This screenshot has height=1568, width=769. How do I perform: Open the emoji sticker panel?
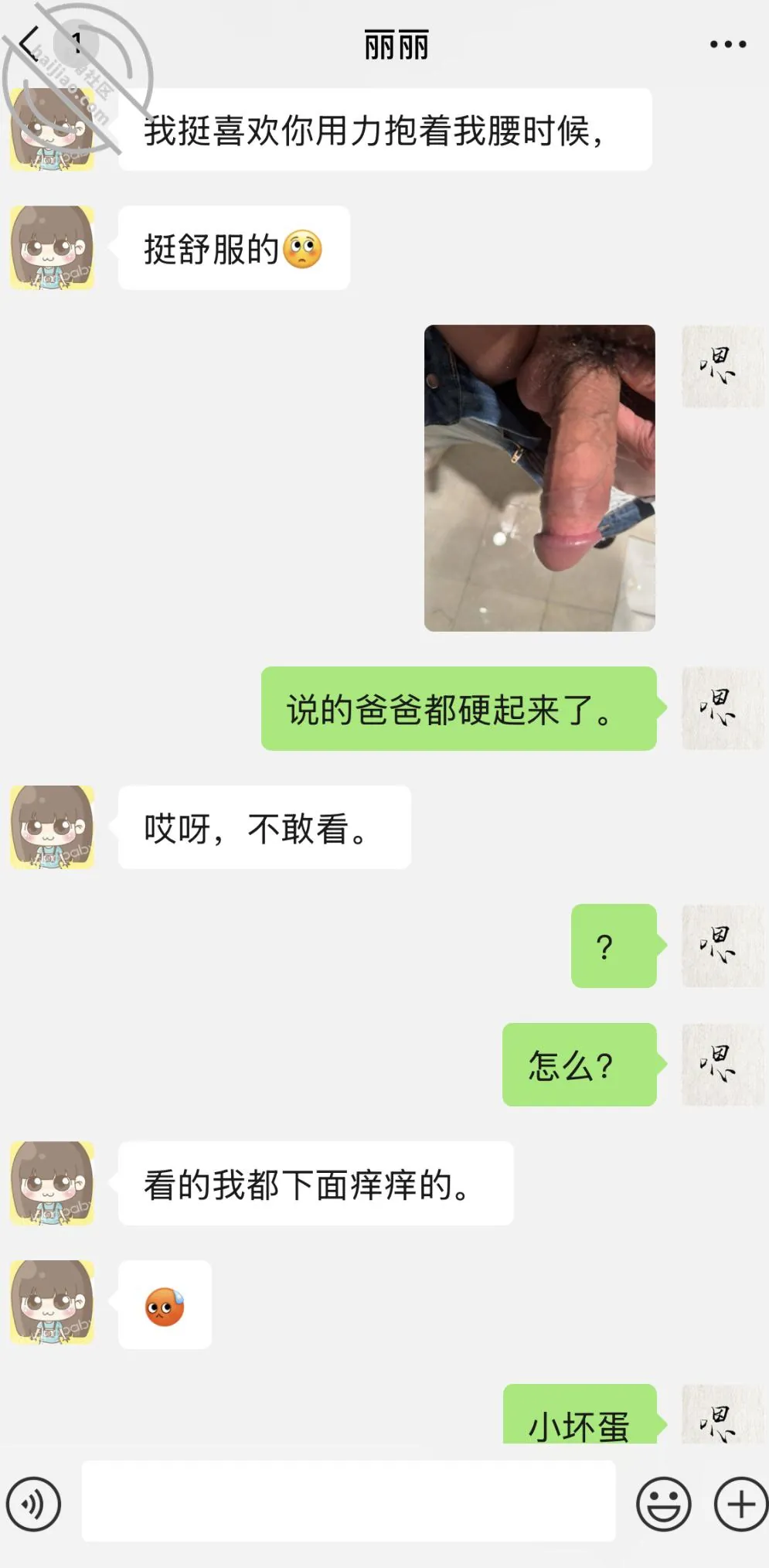coord(663,1505)
